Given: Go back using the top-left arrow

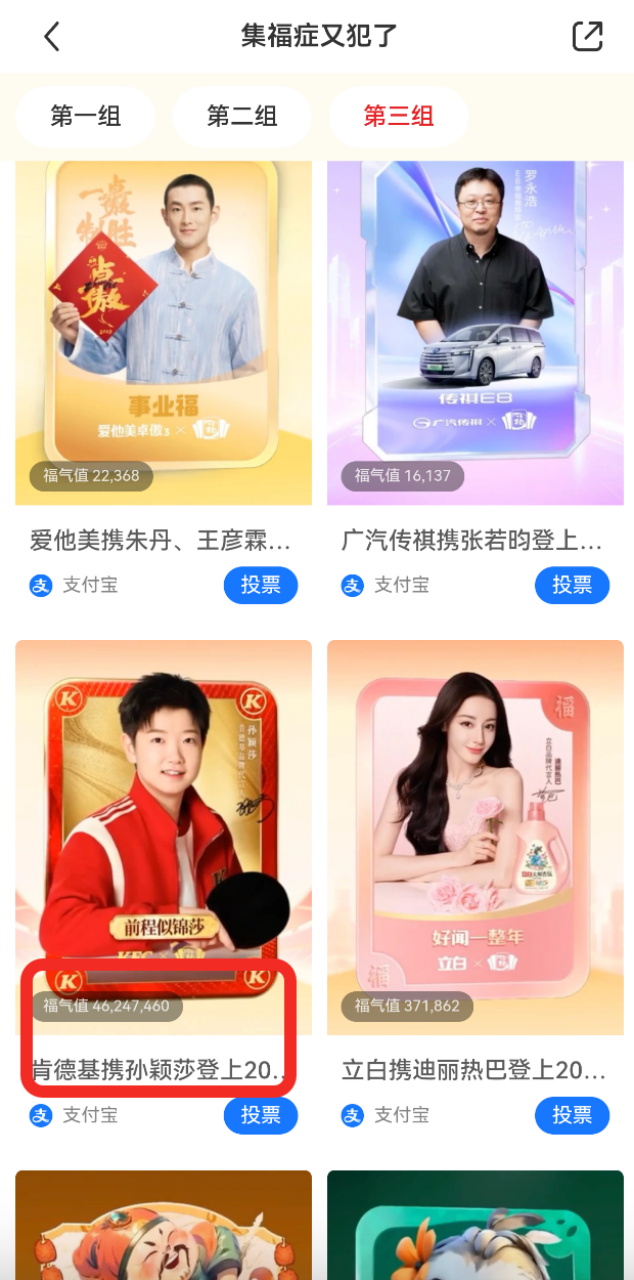Looking at the screenshot, I should [x=52, y=37].
